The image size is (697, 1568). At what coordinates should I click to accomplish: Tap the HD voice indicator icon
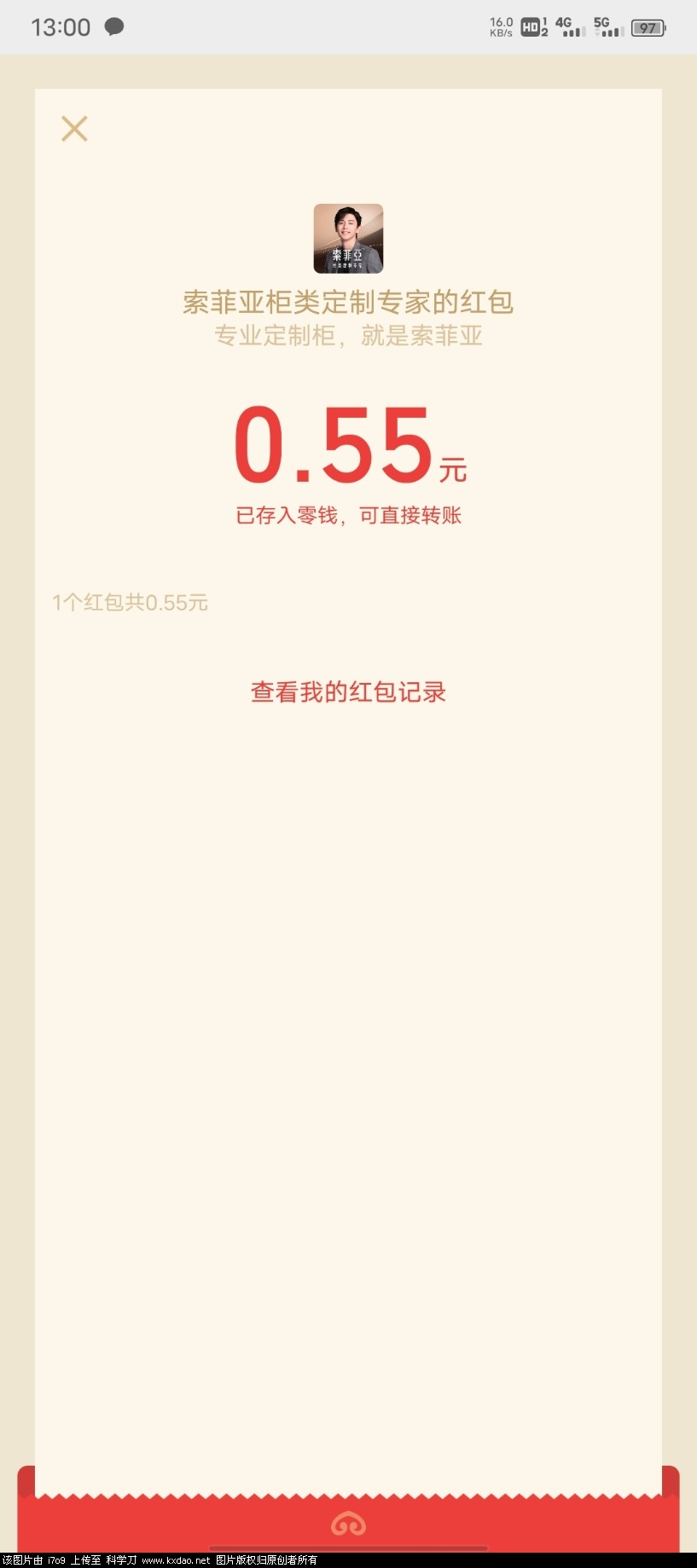(529, 27)
